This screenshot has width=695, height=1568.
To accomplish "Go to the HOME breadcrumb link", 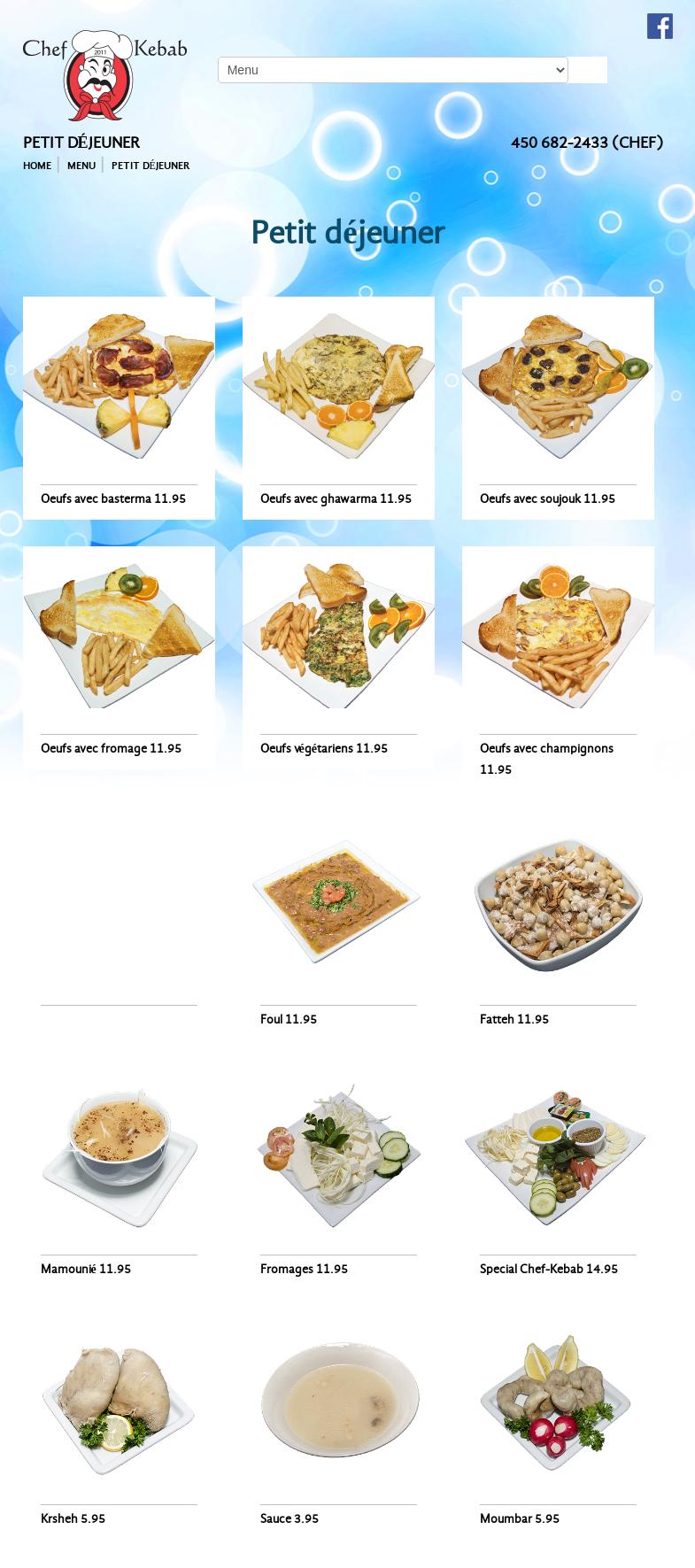I will point(37,166).
